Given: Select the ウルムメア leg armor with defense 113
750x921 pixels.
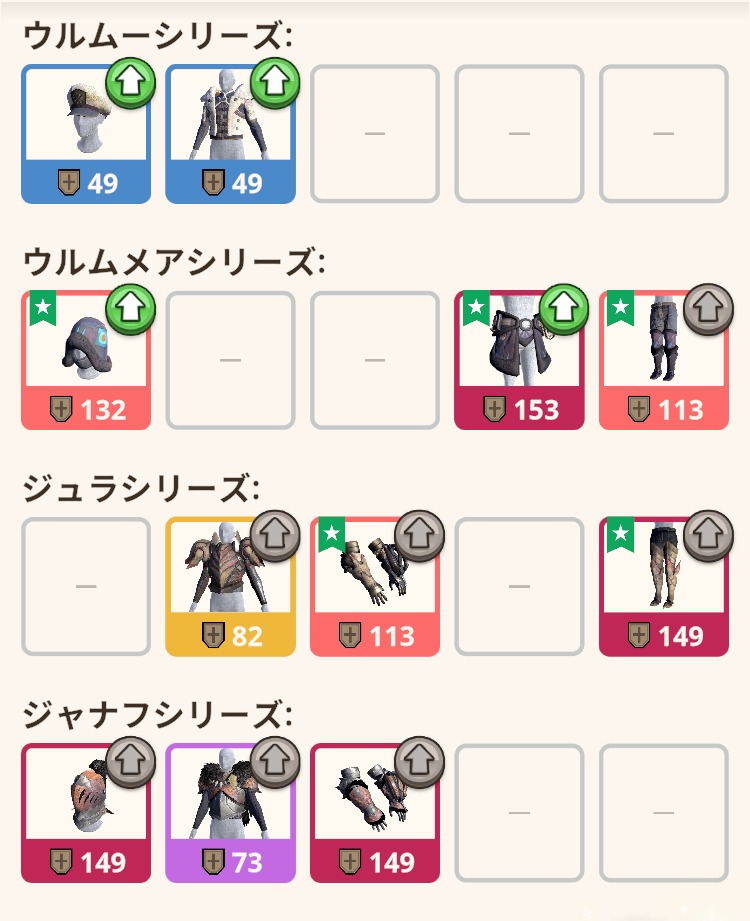Looking at the screenshot, I should click(663, 361).
